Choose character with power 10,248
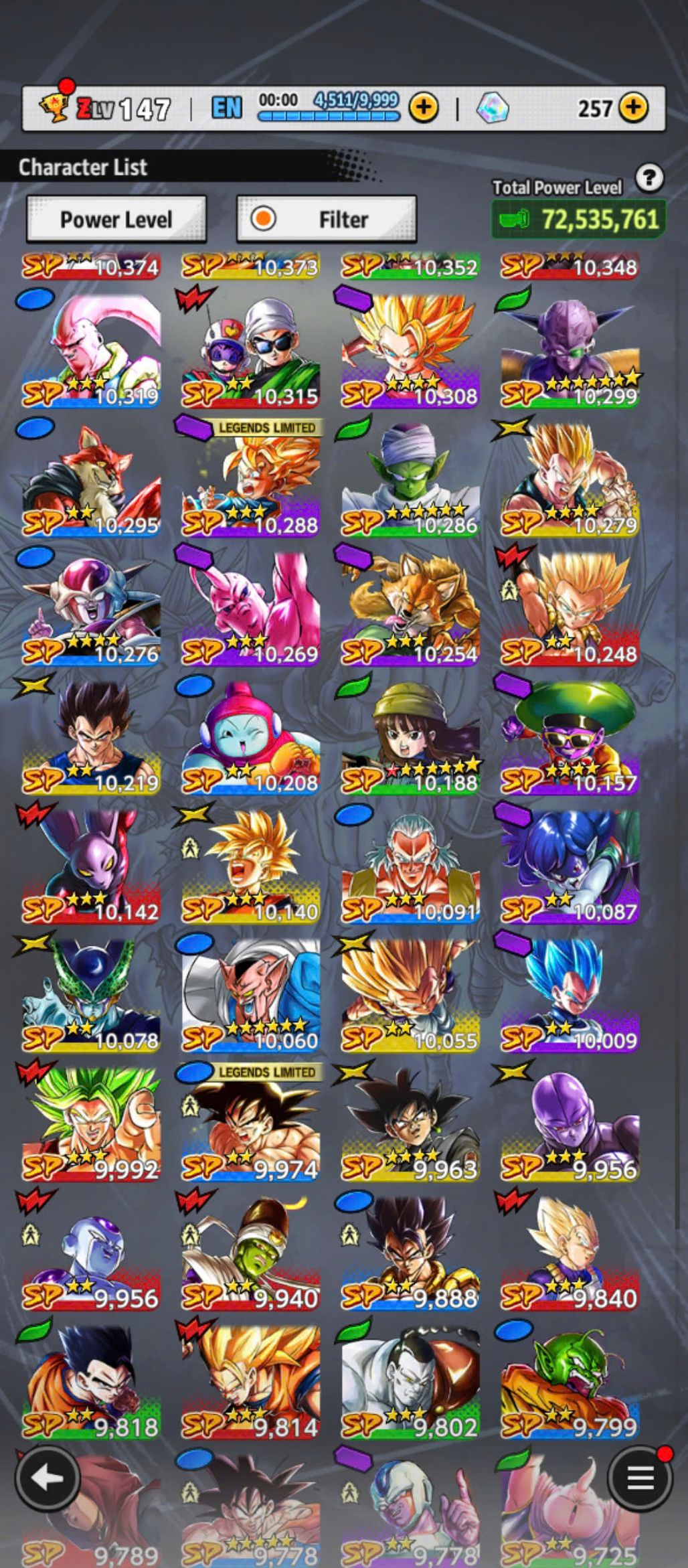Viewport: 688px width, 1568px height. 570,607
